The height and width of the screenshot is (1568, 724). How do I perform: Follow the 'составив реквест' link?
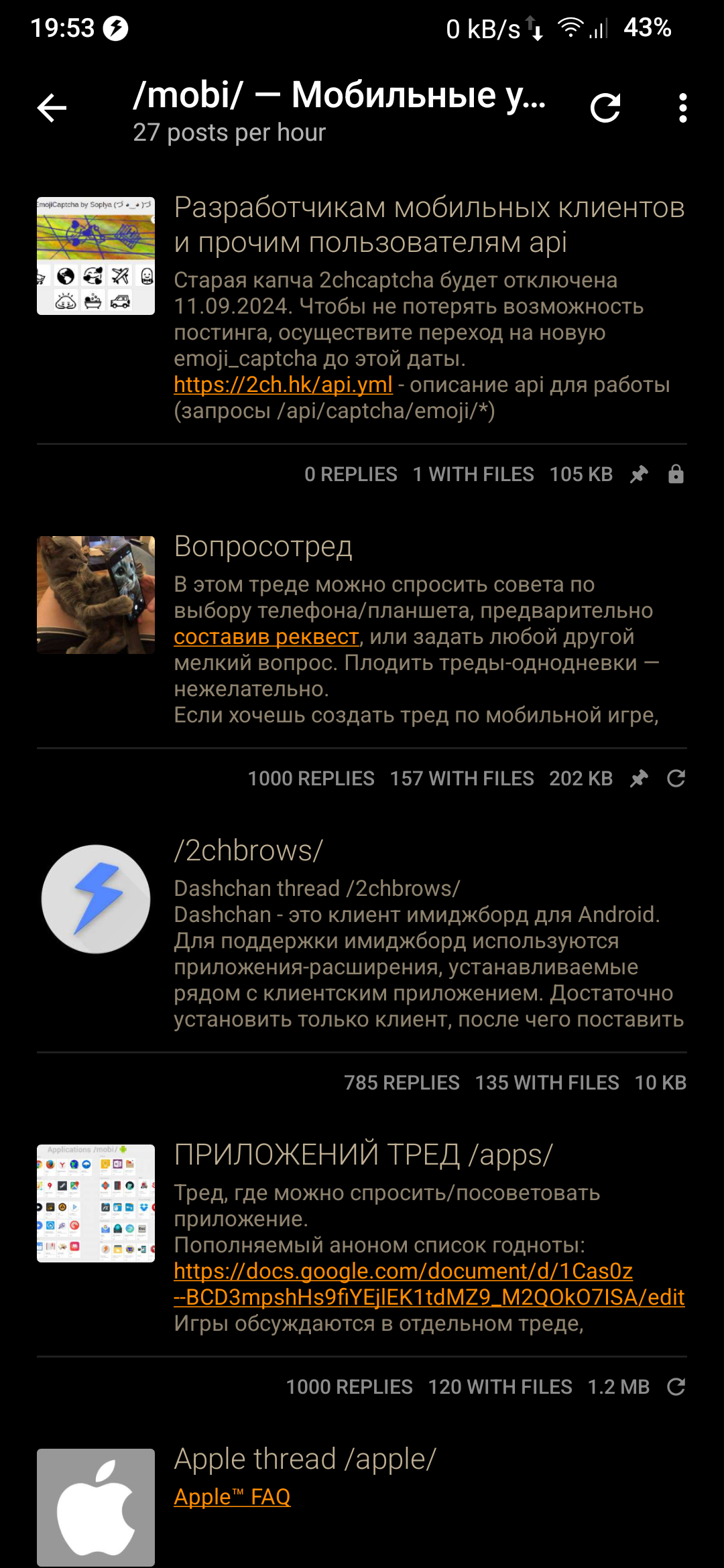(x=266, y=637)
